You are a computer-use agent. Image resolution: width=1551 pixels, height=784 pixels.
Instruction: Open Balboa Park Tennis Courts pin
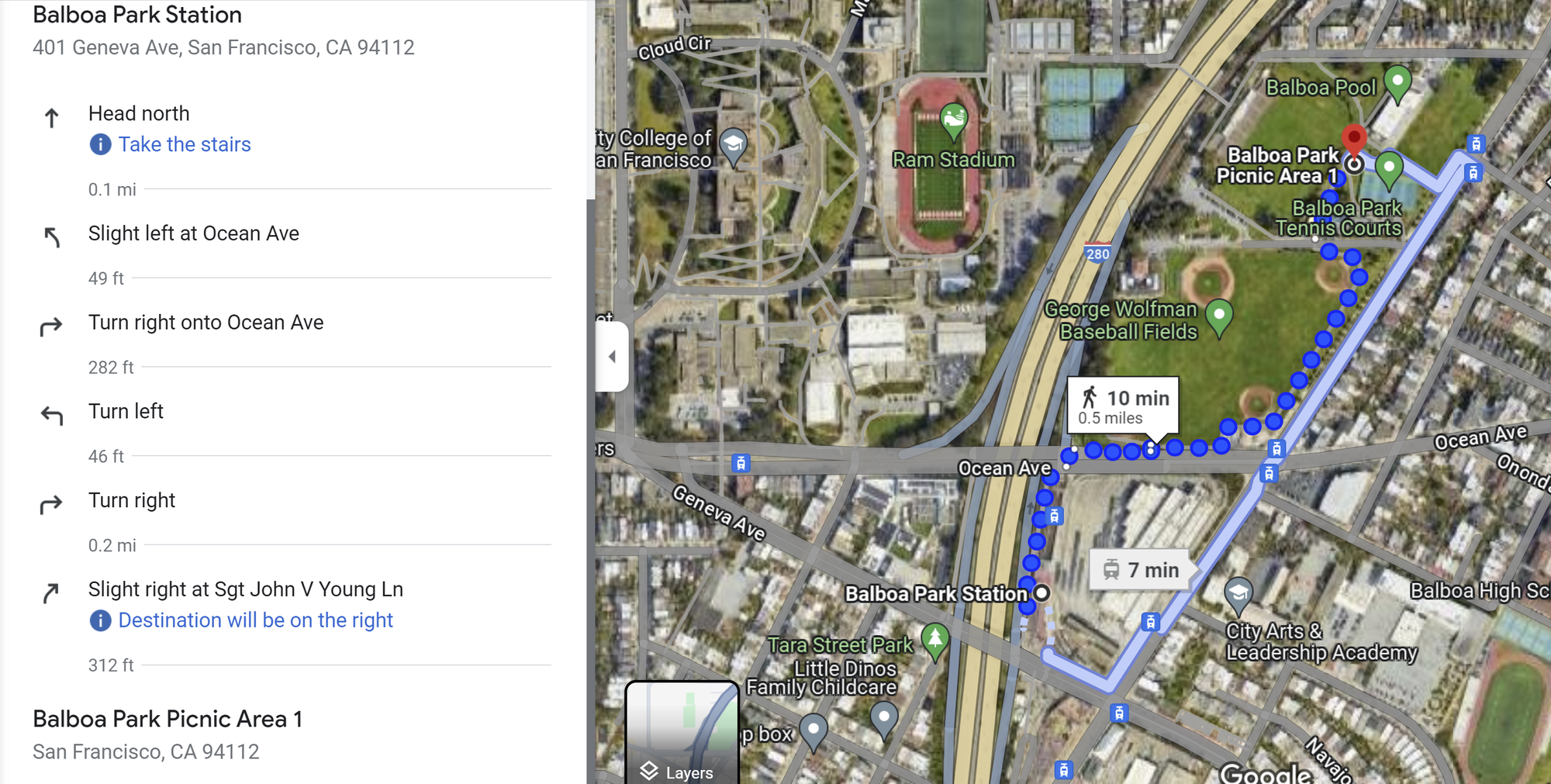pyautogui.click(x=1389, y=168)
